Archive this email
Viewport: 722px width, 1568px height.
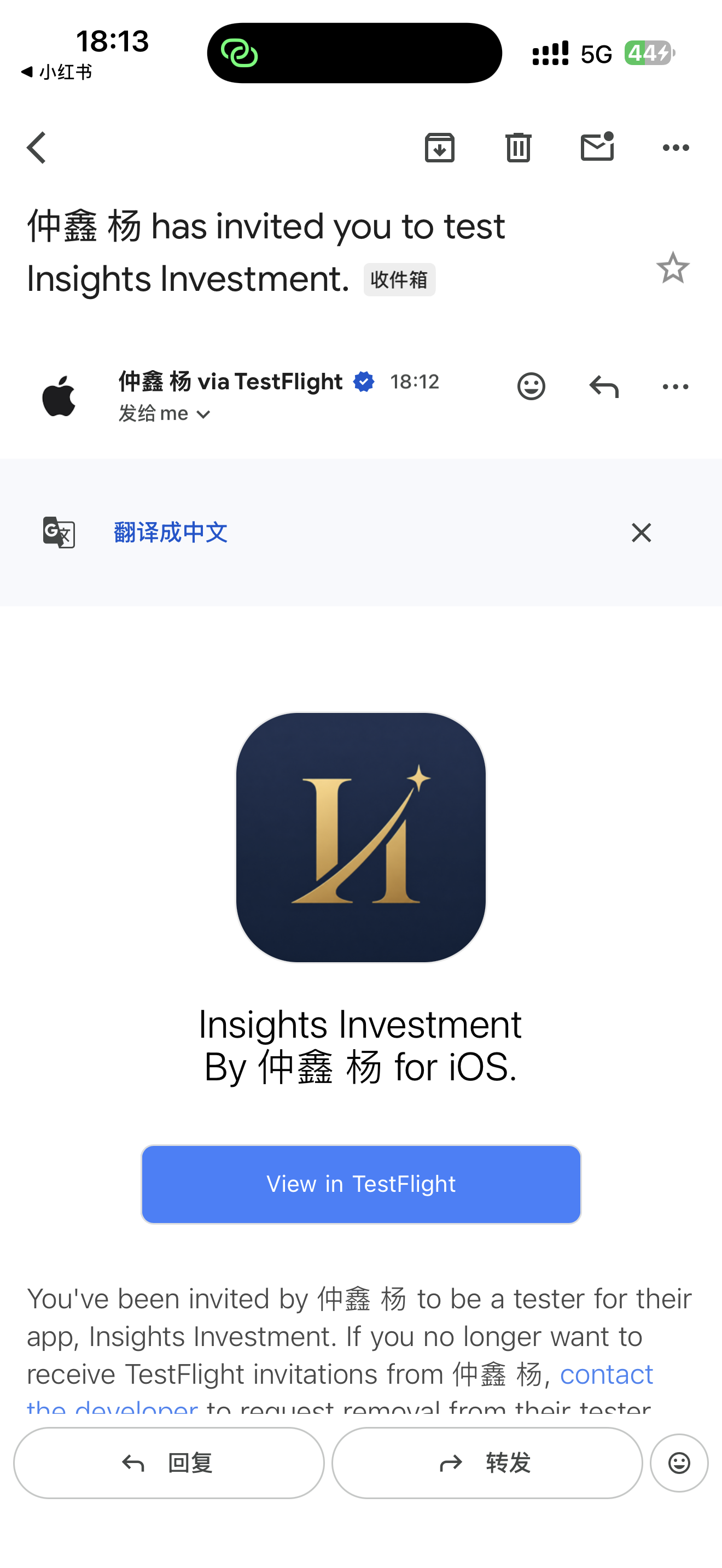pos(440,148)
